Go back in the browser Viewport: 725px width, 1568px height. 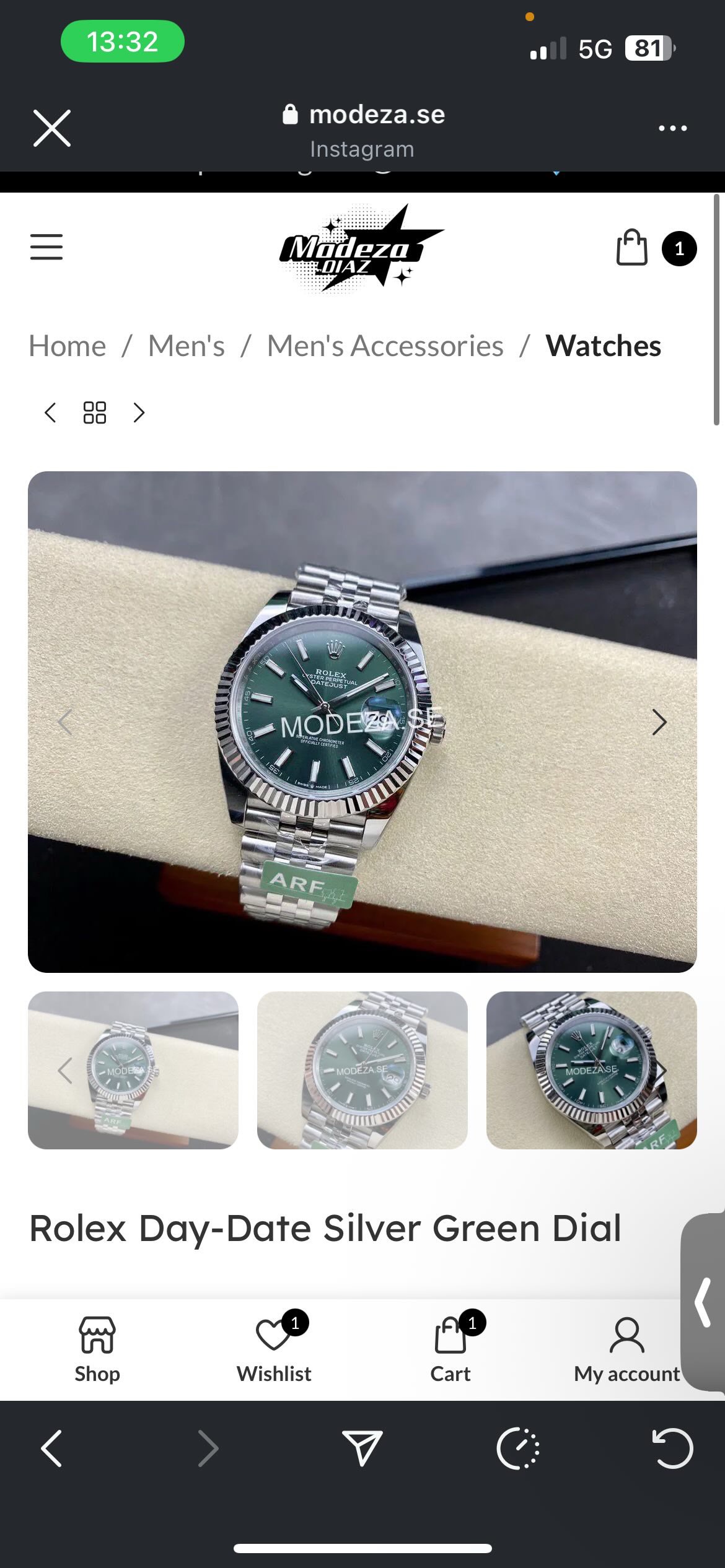pyautogui.click(x=52, y=1448)
